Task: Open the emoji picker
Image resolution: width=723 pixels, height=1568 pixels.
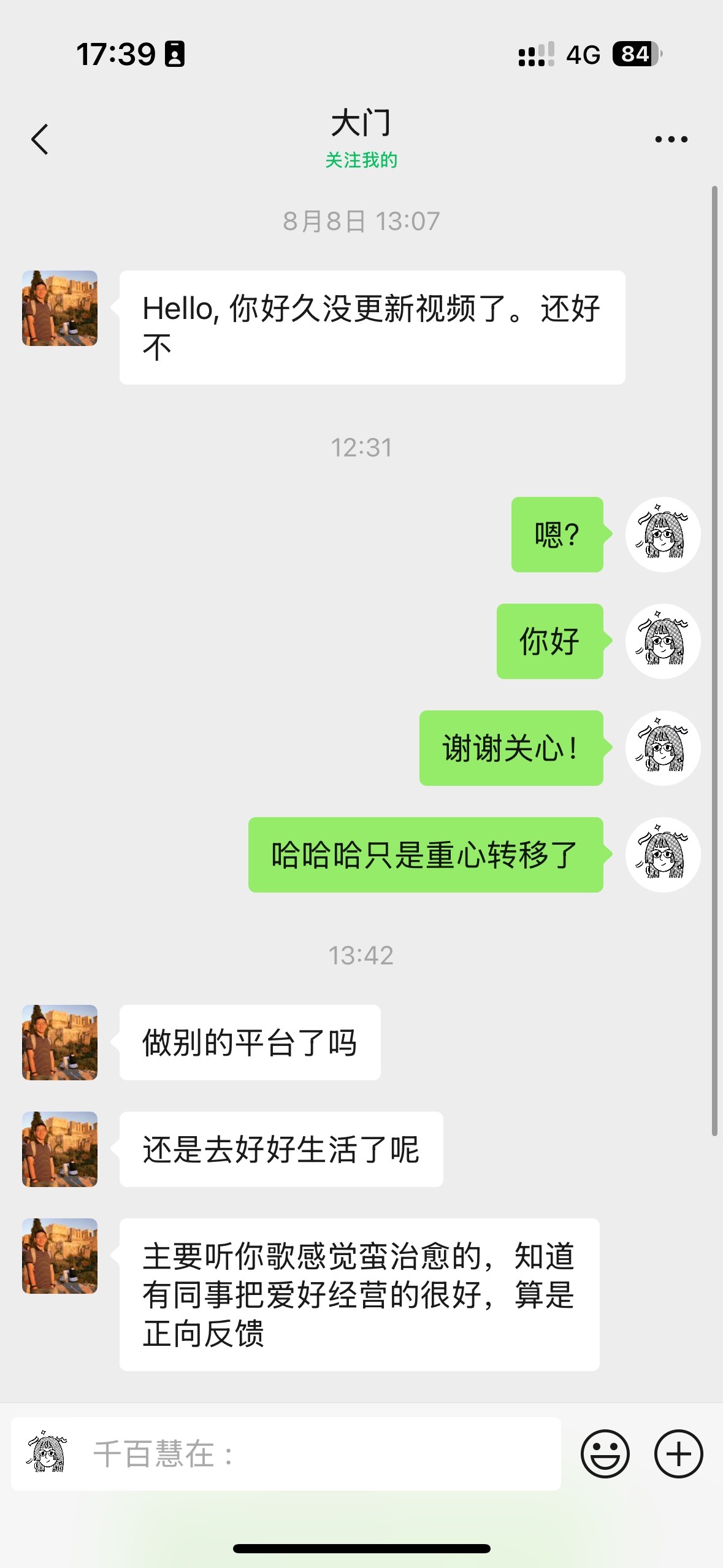Action: (x=605, y=1454)
